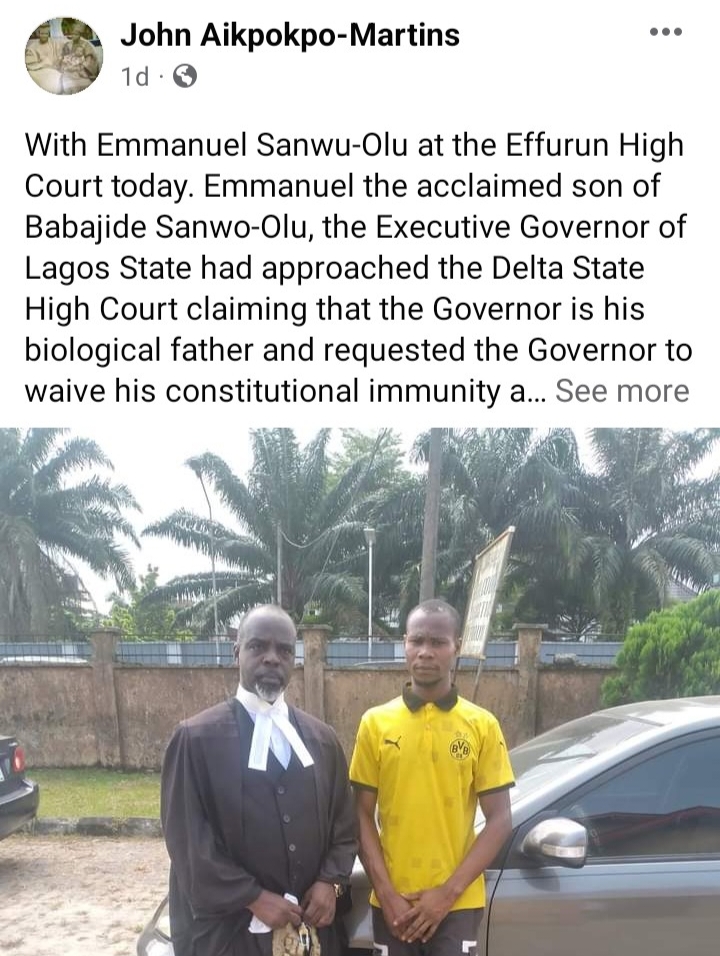
Task: Open John Aikpokpo-Martins profile name link
Action: pos(289,35)
